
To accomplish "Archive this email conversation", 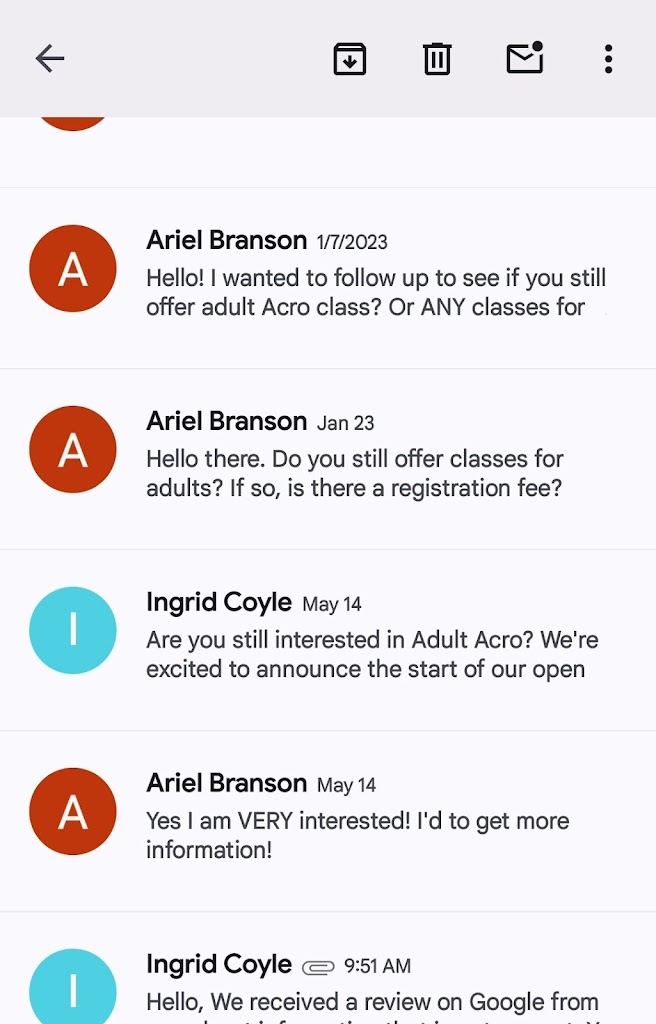I will tap(349, 59).
